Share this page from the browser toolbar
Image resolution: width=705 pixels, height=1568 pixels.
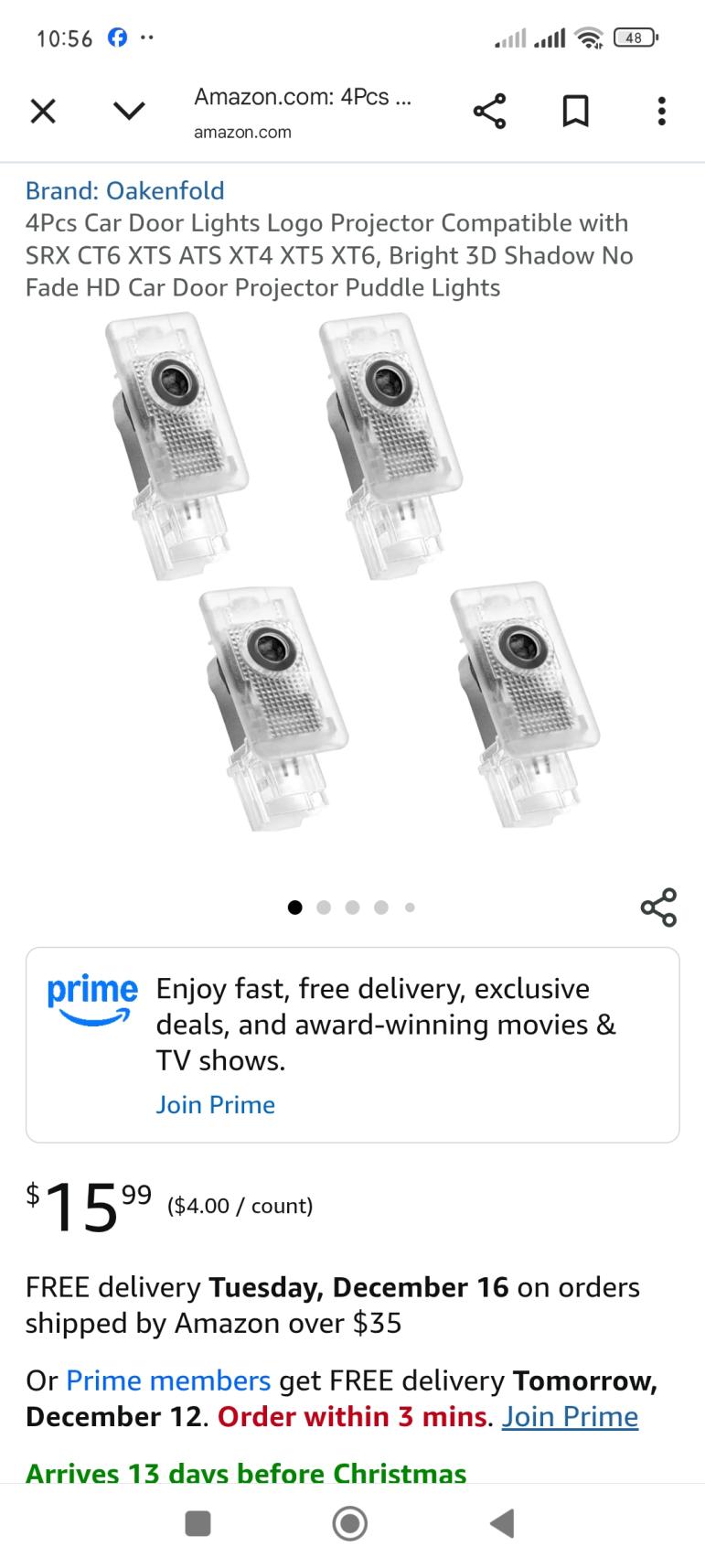[x=489, y=112]
